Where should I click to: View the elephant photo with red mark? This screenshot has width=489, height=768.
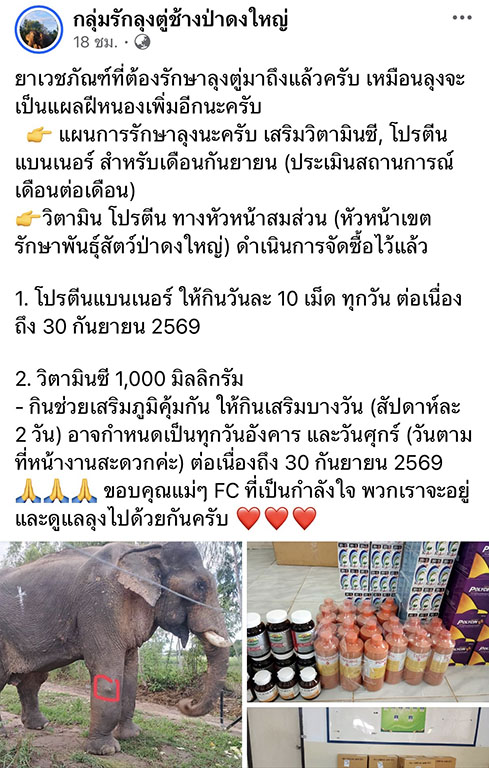[121, 654]
